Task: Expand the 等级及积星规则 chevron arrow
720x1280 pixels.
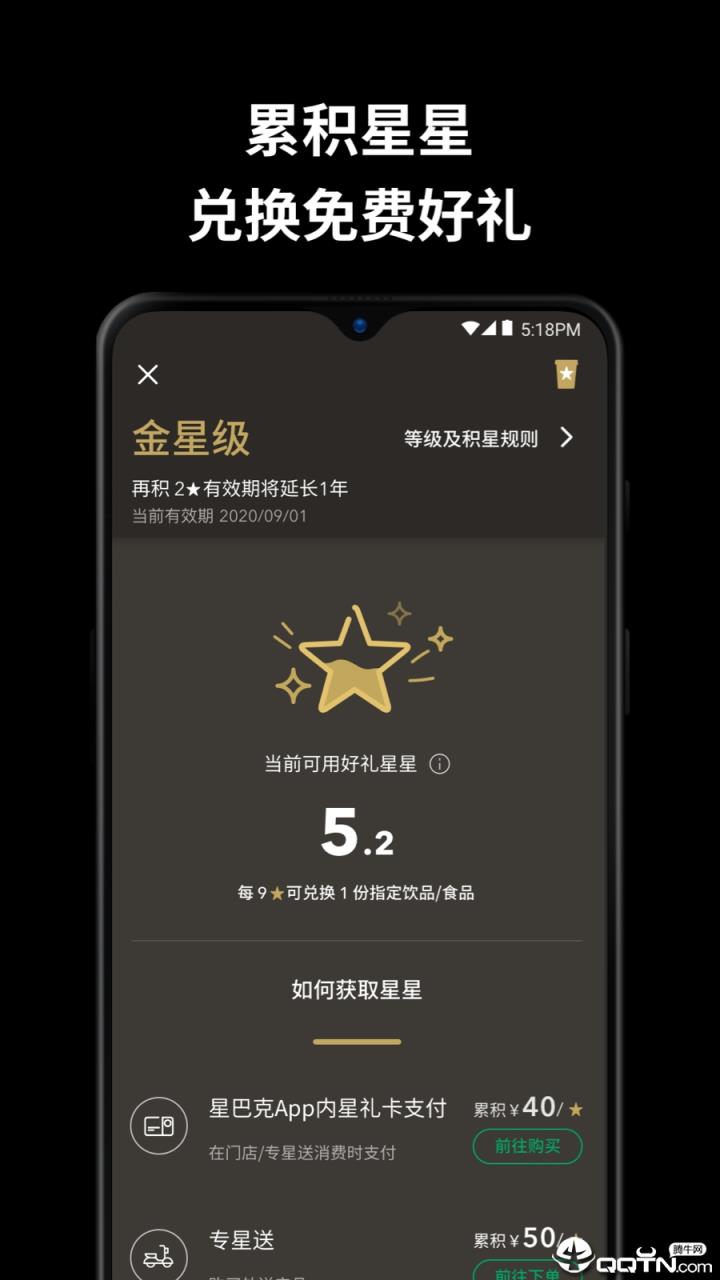Action: pyautogui.click(x=568, y=437)
